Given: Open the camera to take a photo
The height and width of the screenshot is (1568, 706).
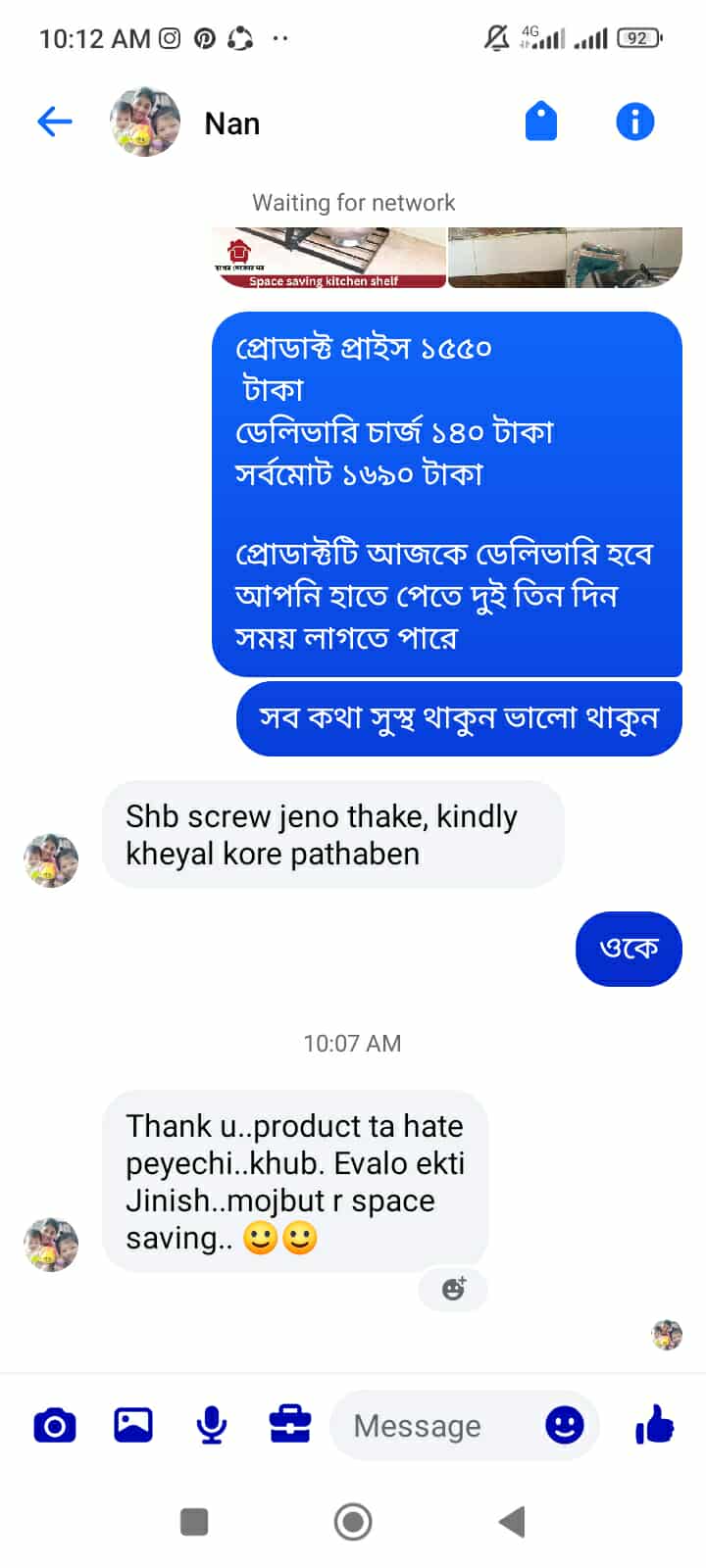Looking at the screenshot, I should (x=55, y=1425).
